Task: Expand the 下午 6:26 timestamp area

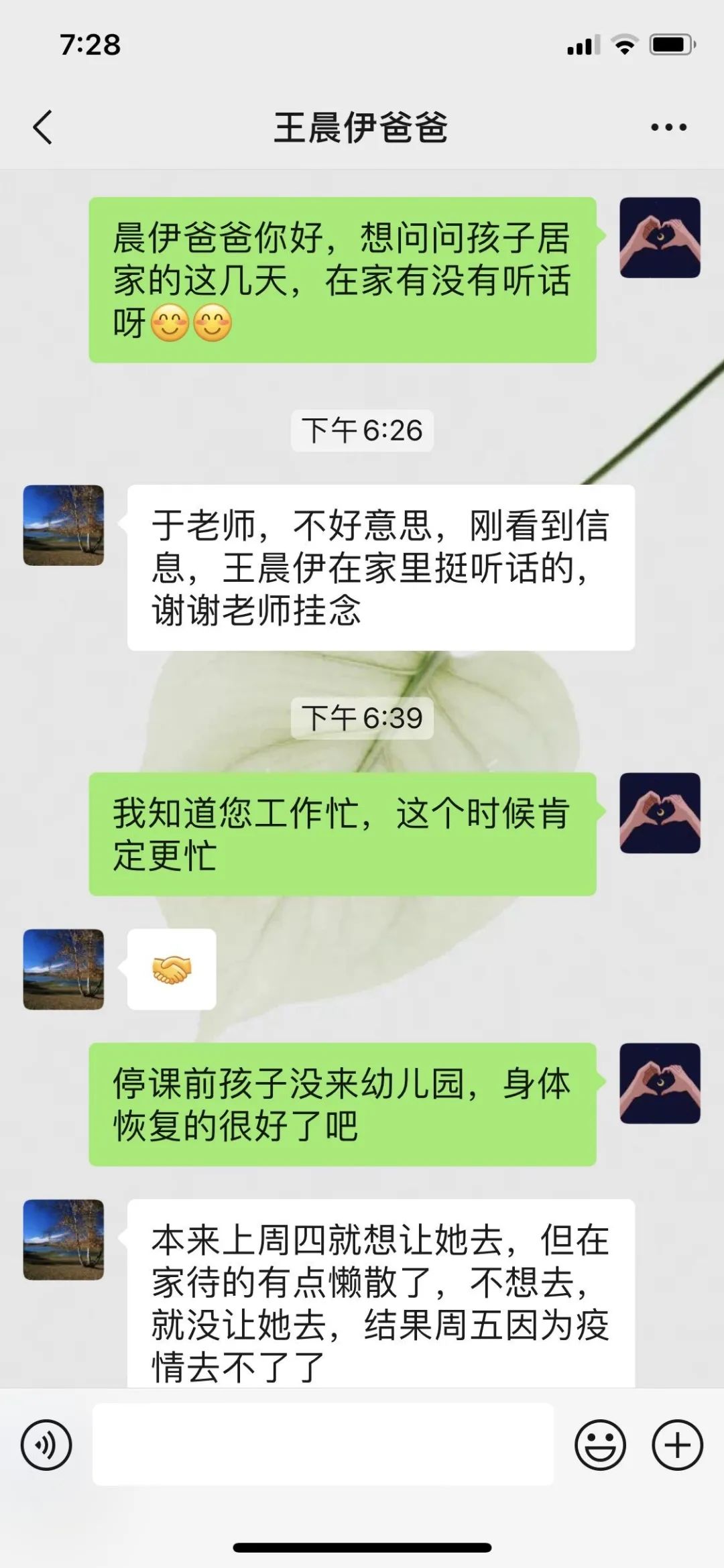Action: click(362, 432)
